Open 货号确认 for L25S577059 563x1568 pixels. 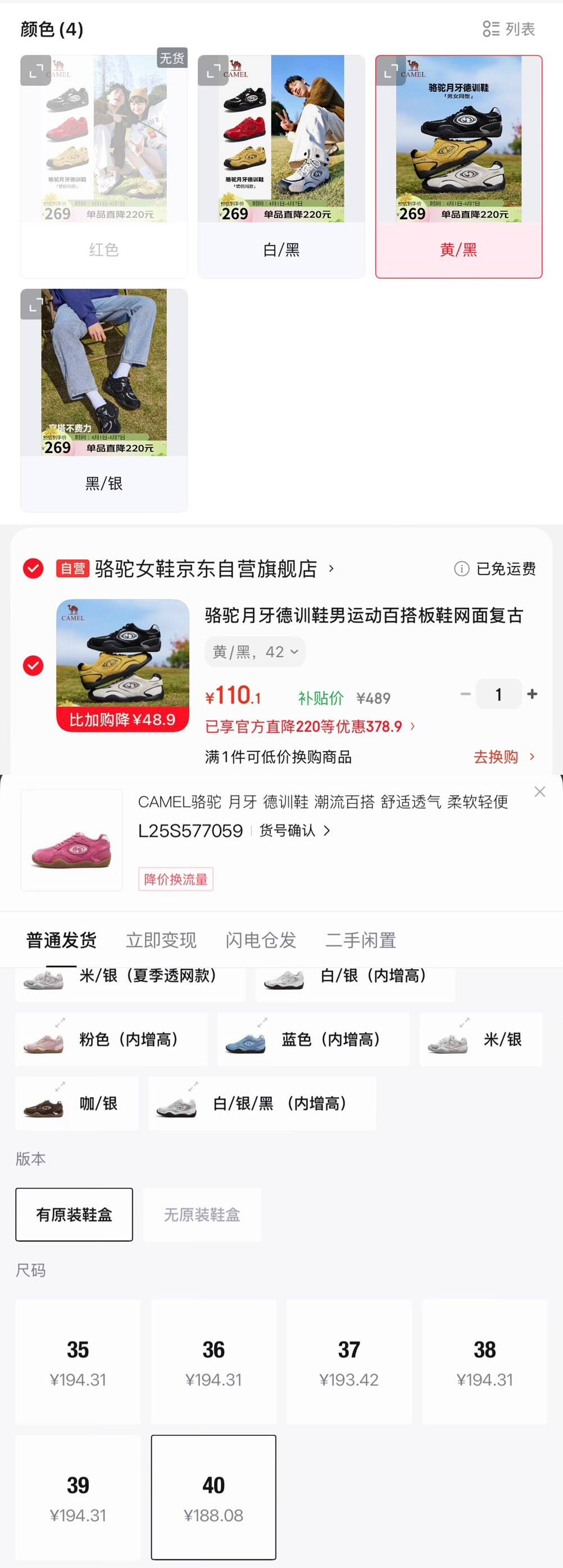[x=294, y=831]
